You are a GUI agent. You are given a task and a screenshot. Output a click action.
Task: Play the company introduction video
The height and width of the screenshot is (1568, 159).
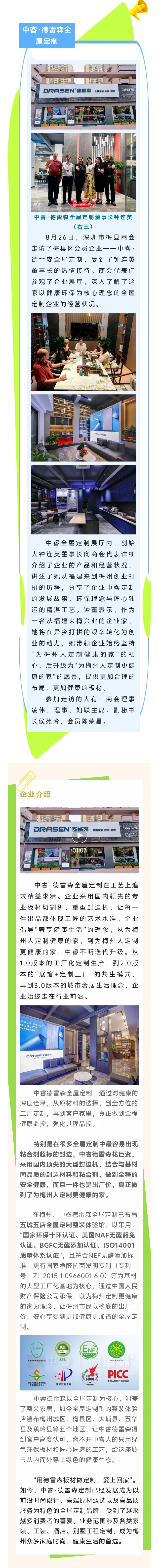(79, 835)
